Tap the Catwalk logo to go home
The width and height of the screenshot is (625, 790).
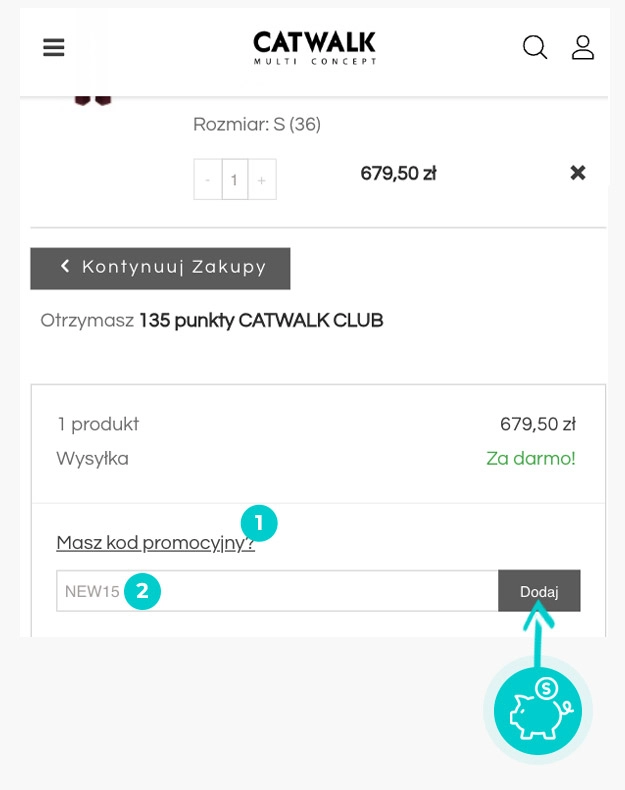coord(314,48)
